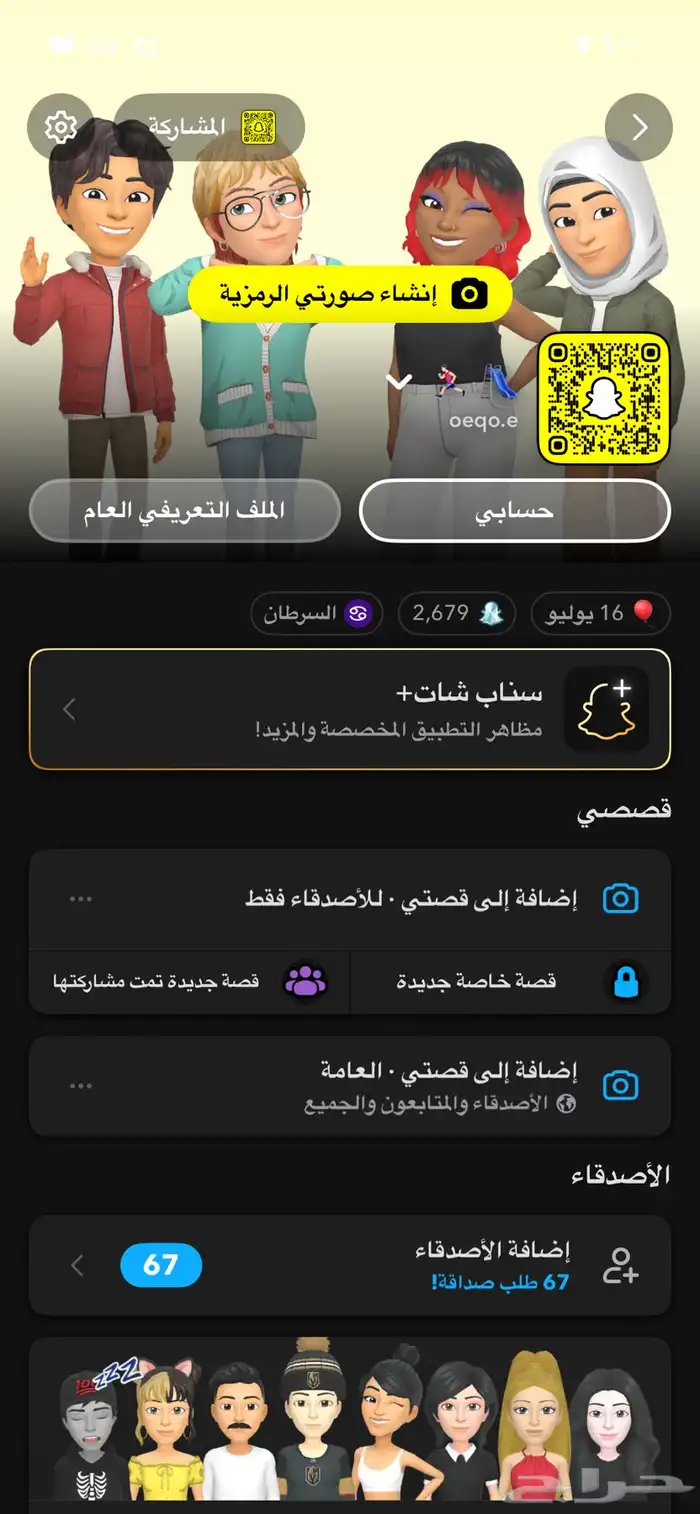Open the سناب شات+ subscription card

[x=350, y=709]
